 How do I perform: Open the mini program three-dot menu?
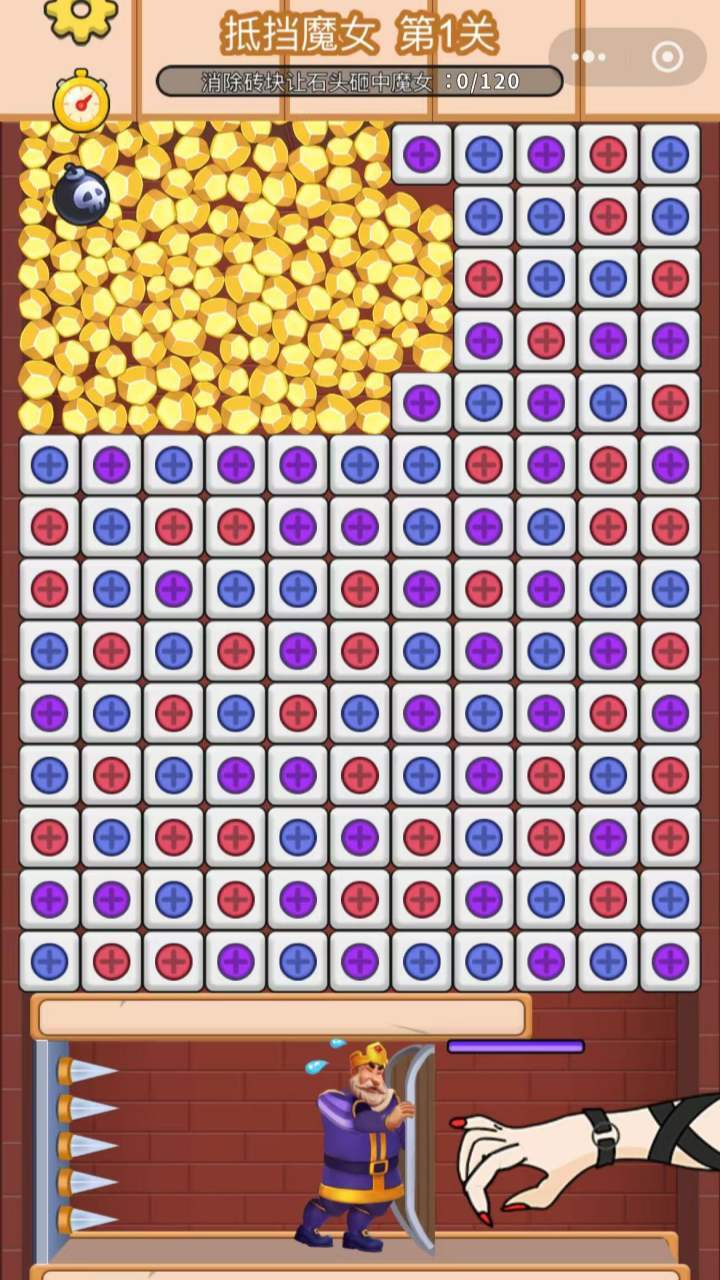(x=595, y=57)
